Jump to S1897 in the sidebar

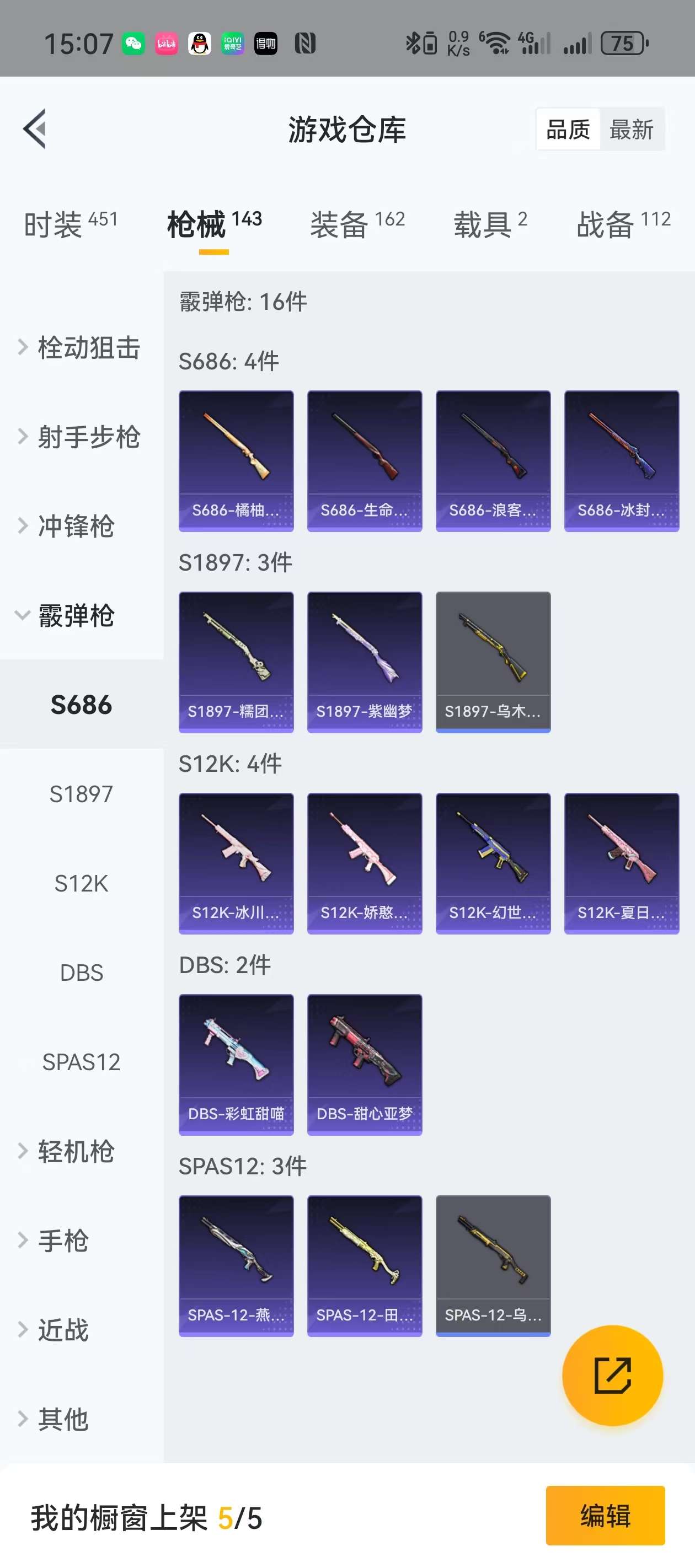81,794
